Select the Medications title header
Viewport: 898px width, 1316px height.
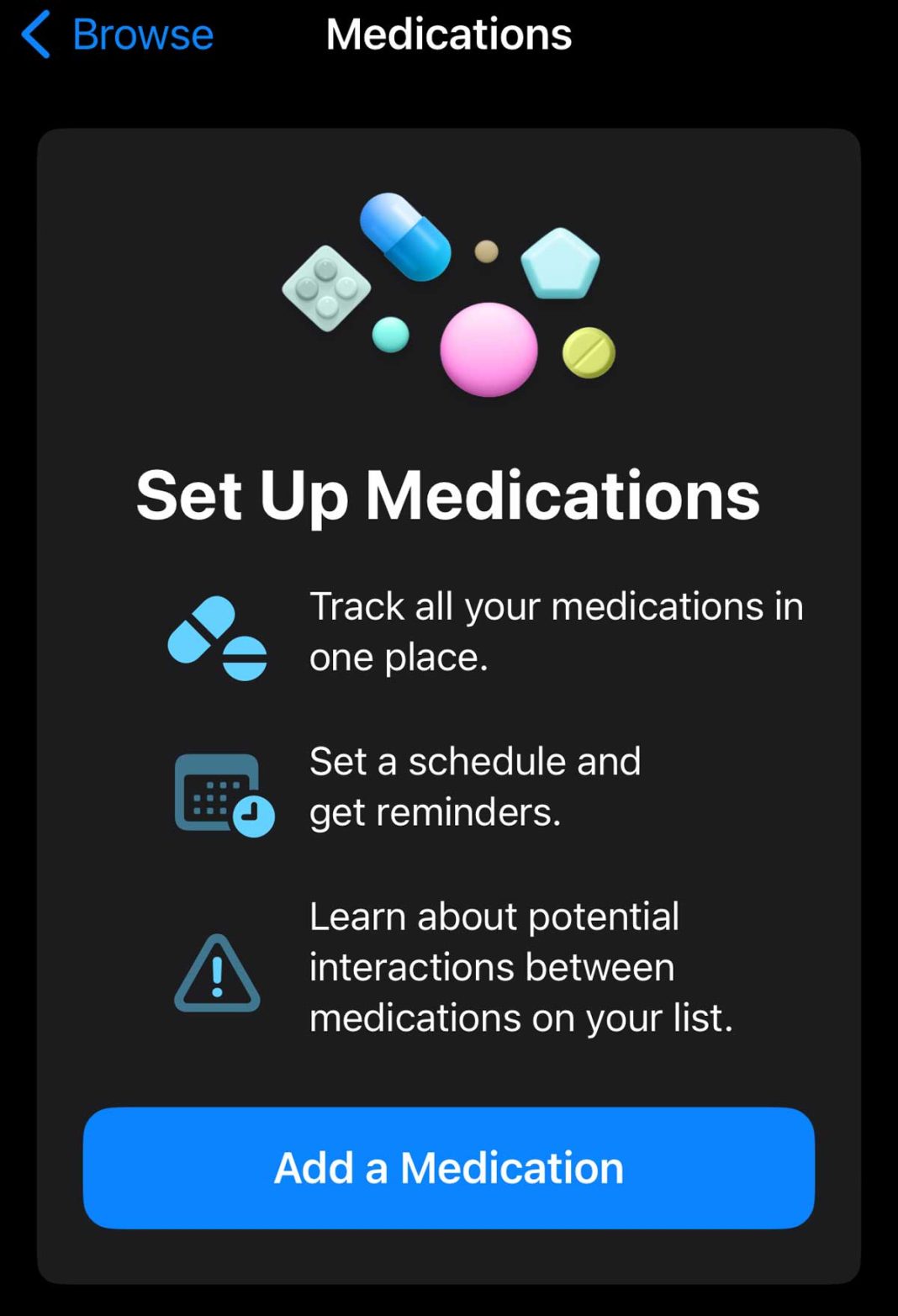pyautogui.click(x=449, y=34)
